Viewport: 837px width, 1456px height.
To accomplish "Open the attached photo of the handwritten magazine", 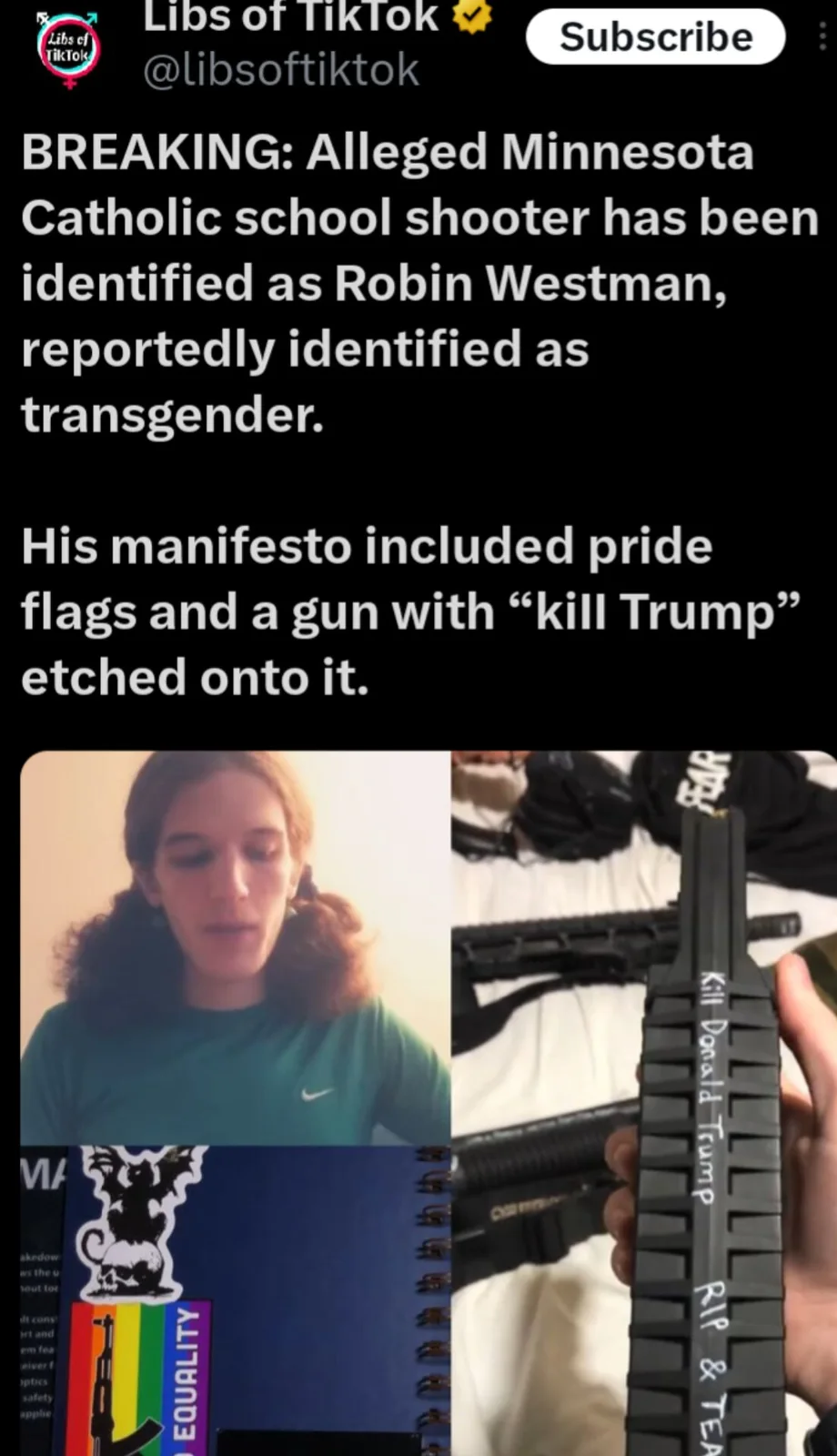I will pyautogui.click(x=644, y=1101).
